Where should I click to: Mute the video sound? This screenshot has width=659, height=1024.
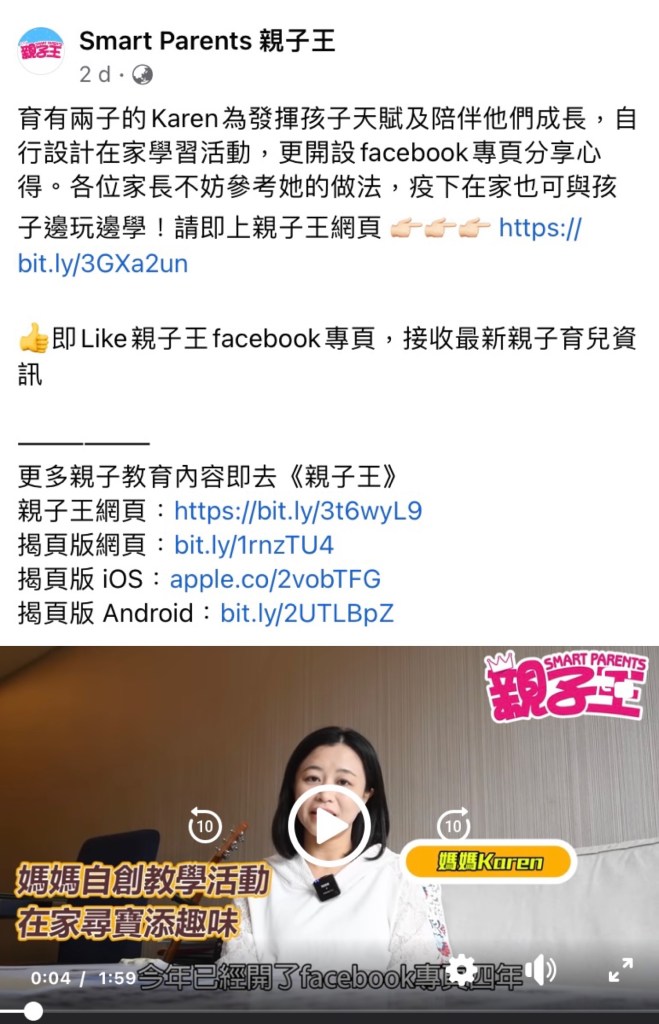coord(541,968)
